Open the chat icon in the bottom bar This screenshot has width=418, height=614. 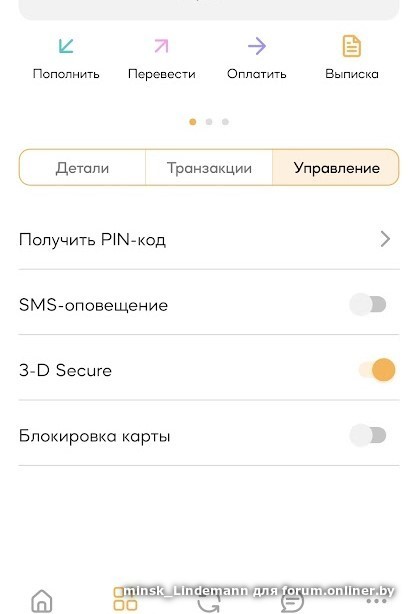(x=292, y=601)
